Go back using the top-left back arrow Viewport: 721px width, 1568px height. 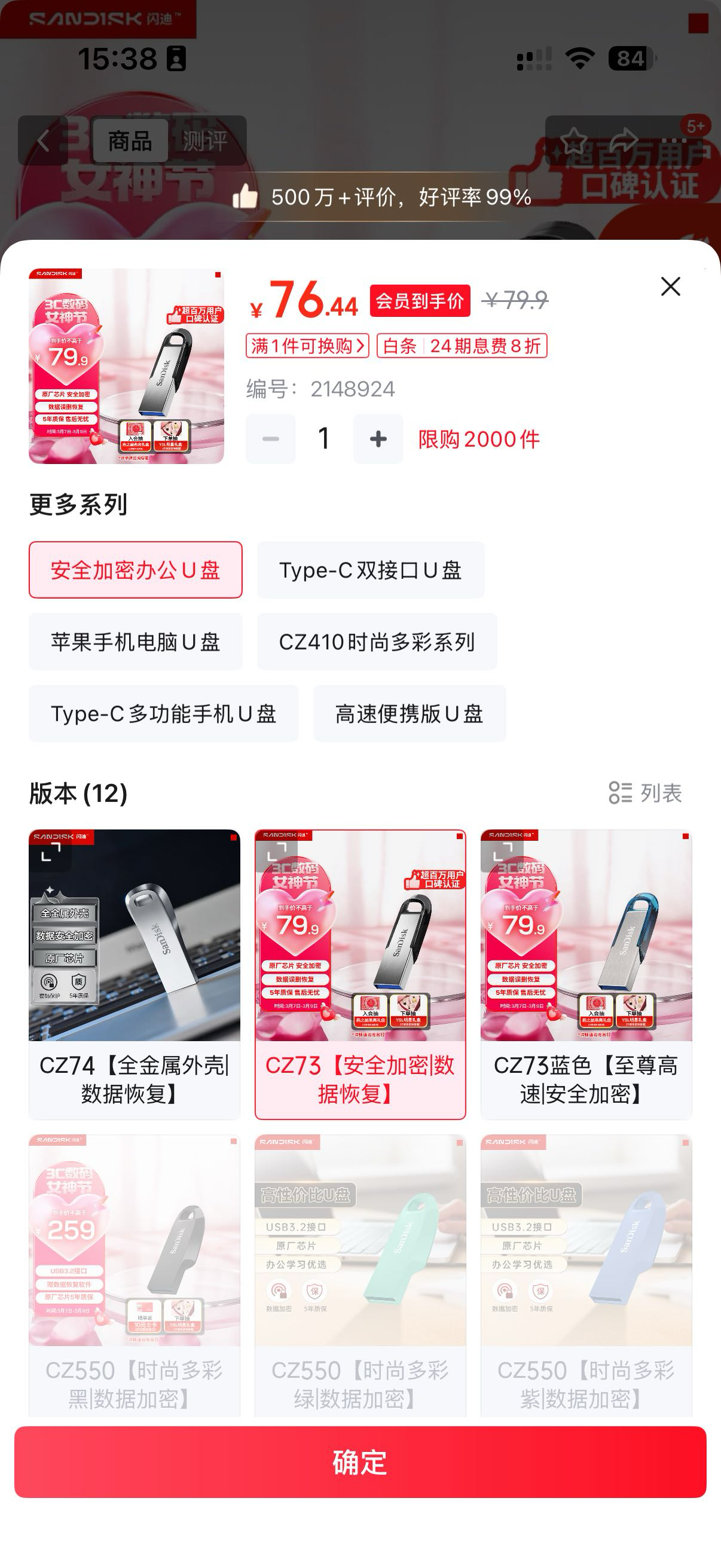pos(44,140)
